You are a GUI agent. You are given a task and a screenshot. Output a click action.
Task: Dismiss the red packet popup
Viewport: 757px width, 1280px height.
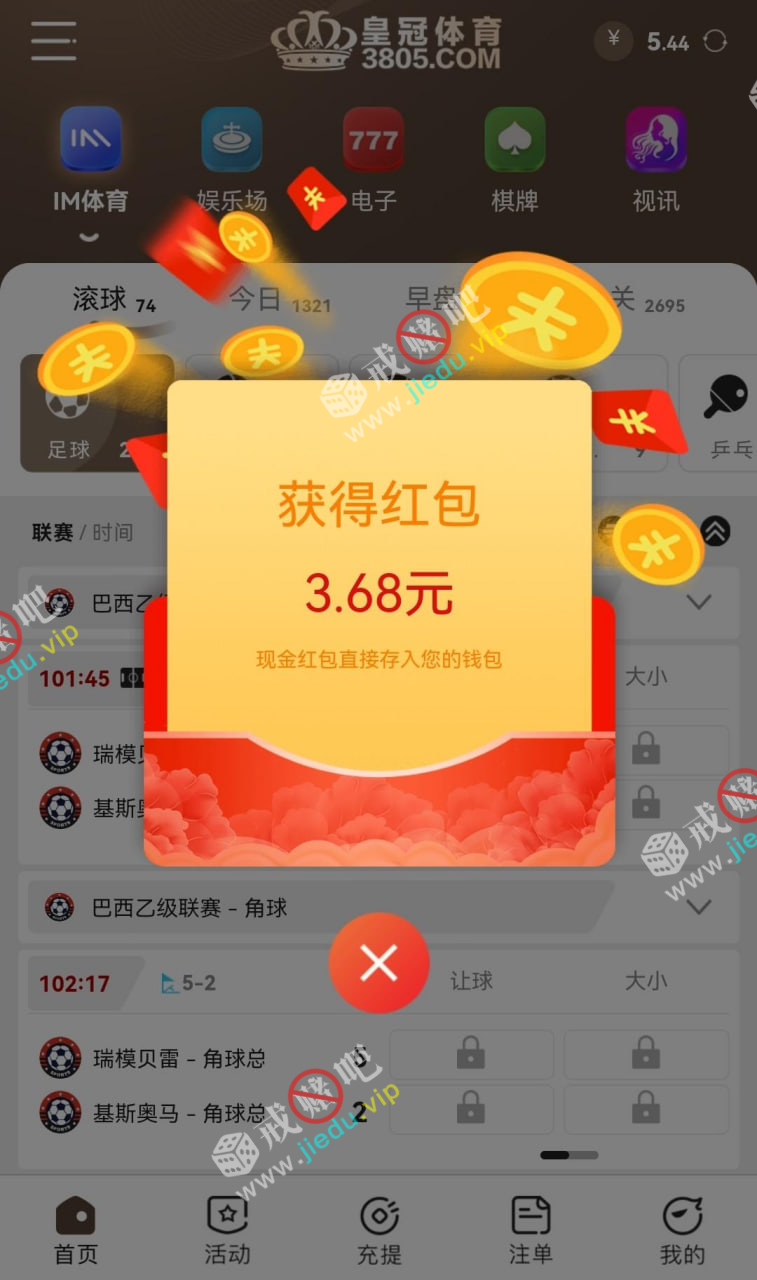pos(379,963)
